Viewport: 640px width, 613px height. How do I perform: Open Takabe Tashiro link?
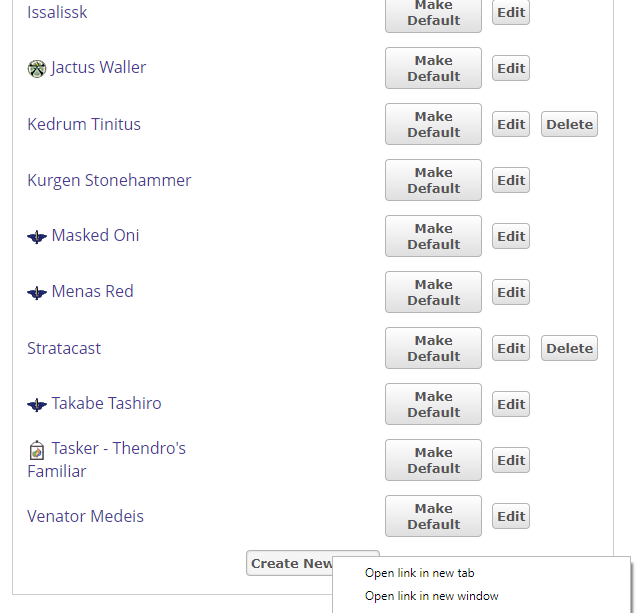pyautogui.click(x=106, y=404)
